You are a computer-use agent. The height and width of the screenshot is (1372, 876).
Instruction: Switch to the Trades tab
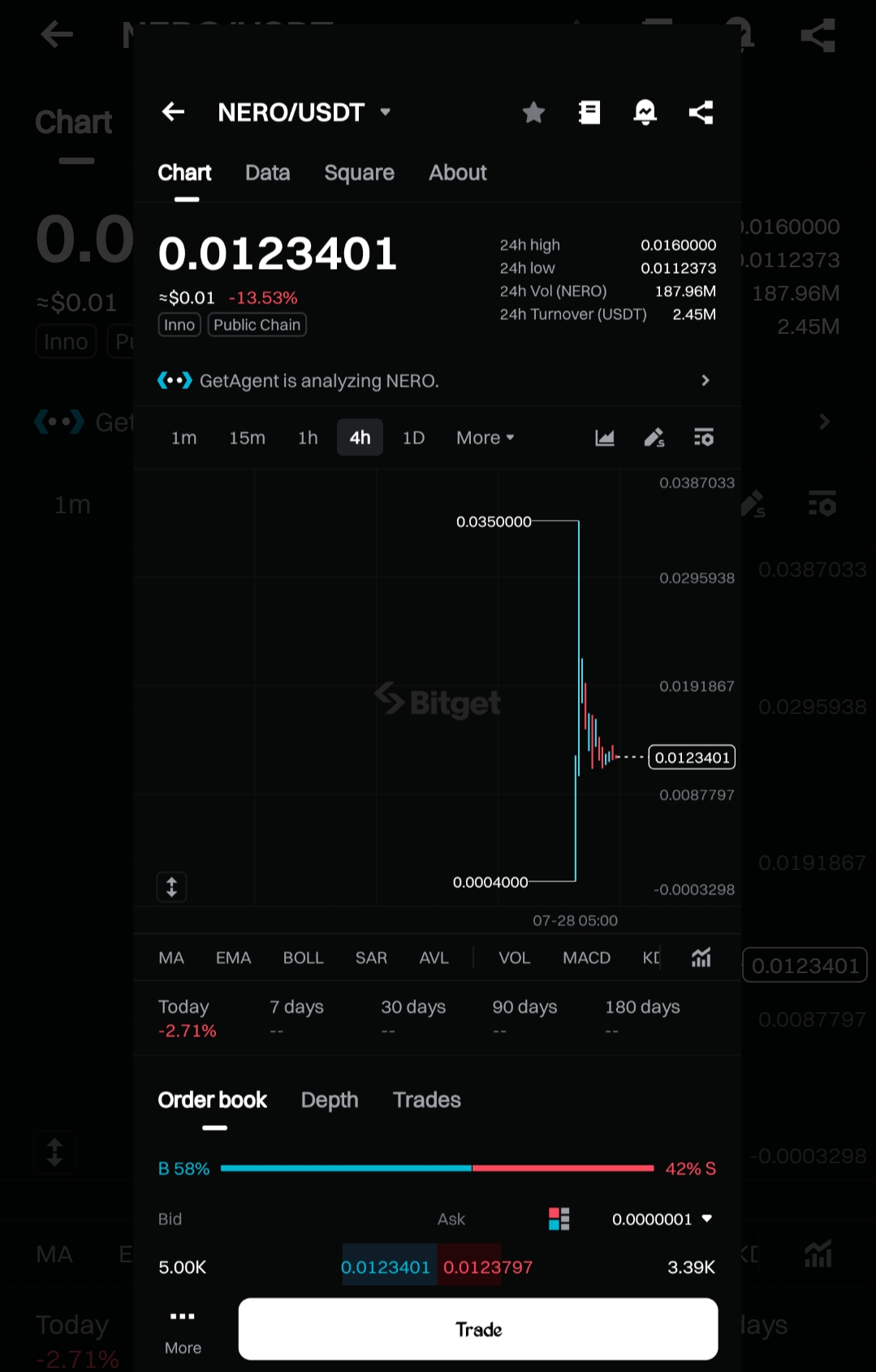427,1100
